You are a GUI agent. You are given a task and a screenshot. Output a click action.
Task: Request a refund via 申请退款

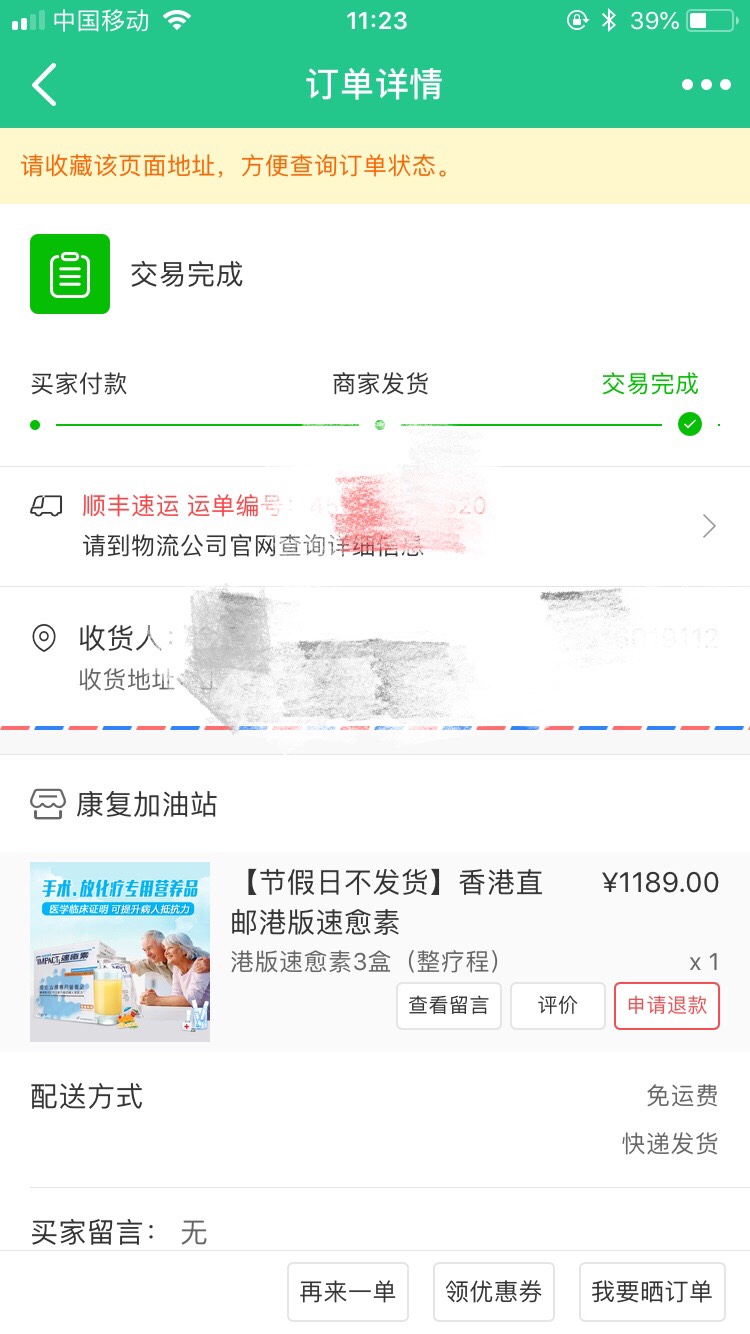pos(667,1006)
